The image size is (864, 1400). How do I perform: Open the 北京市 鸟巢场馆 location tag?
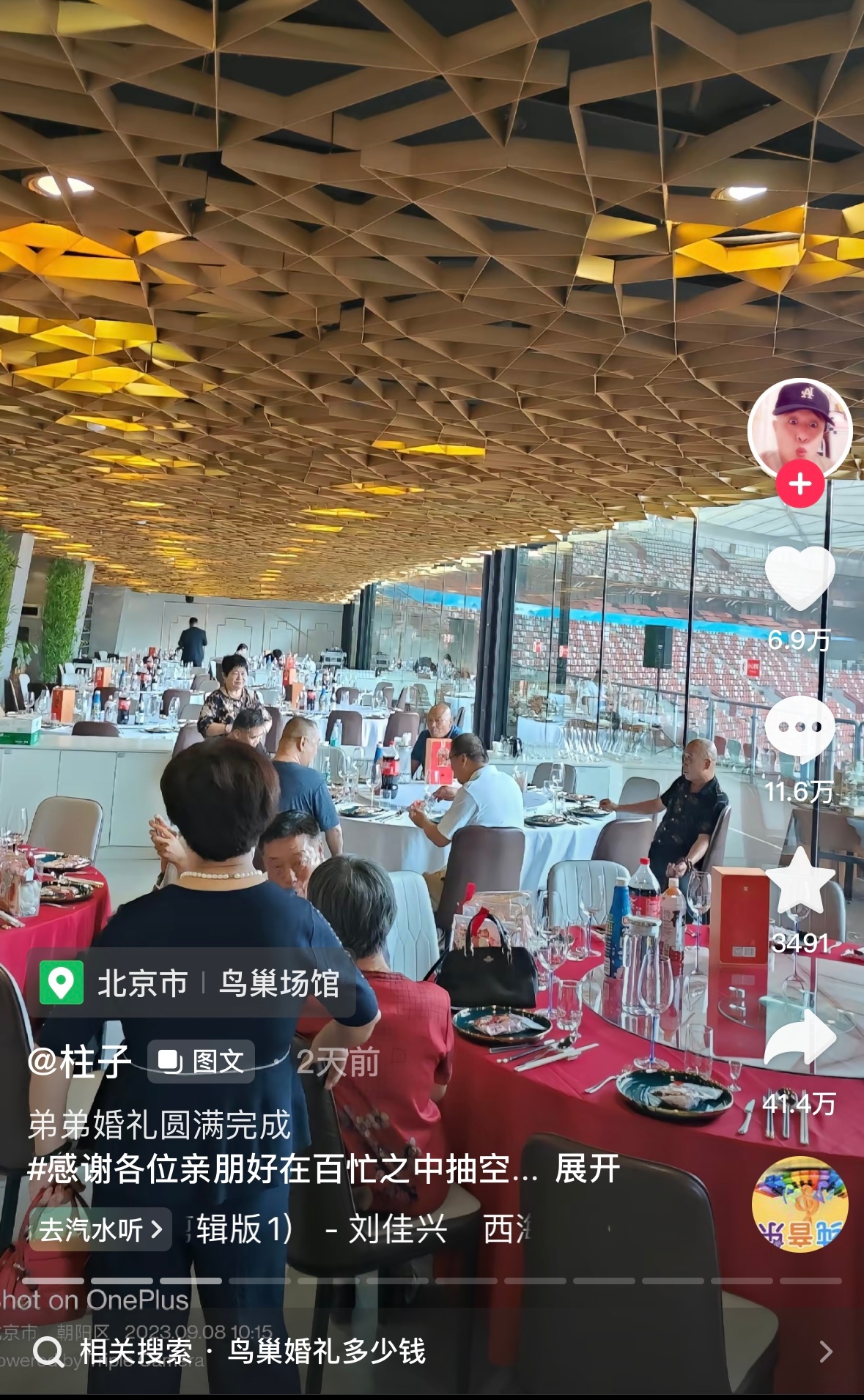[x=191, y=983]
